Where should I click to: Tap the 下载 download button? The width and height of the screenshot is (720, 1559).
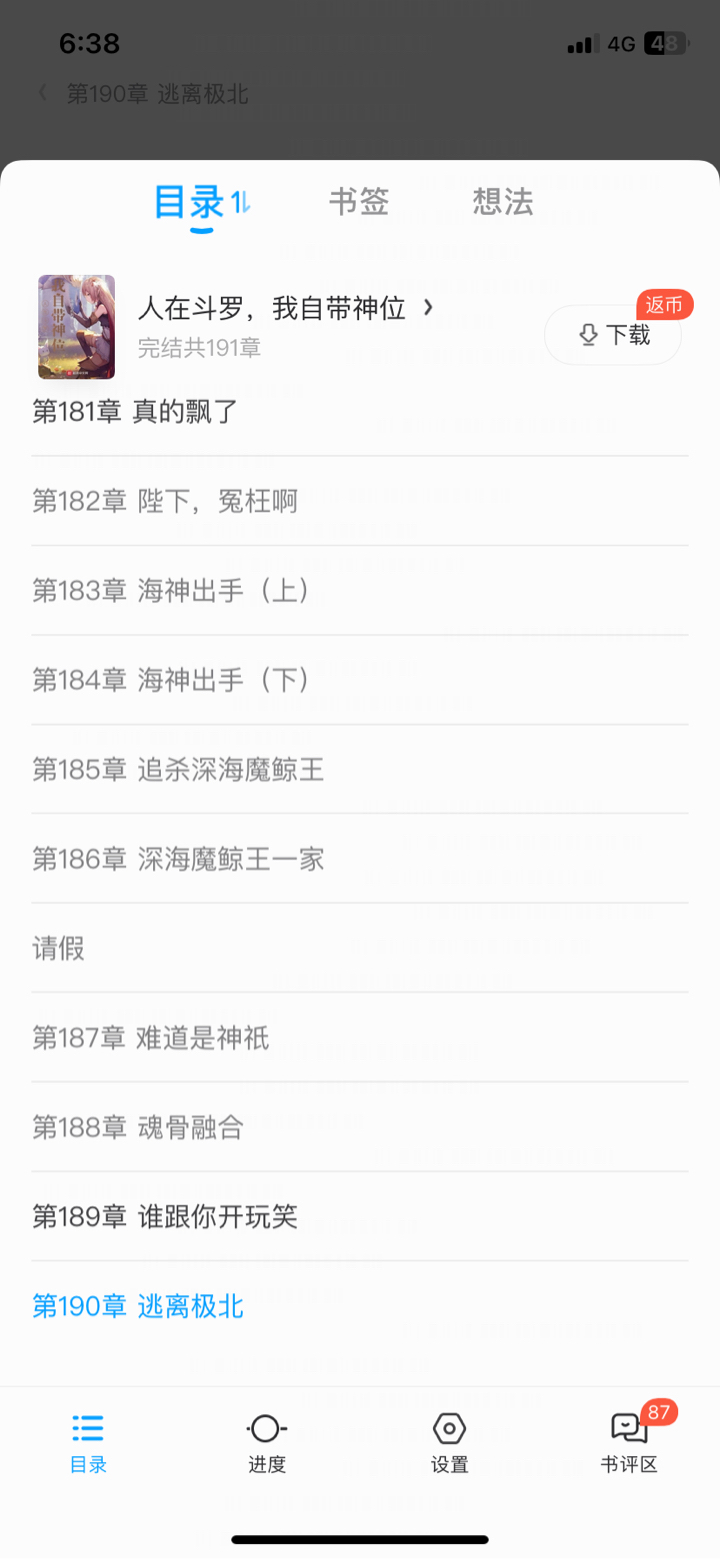pyautogui.click(x=613, y=335)
